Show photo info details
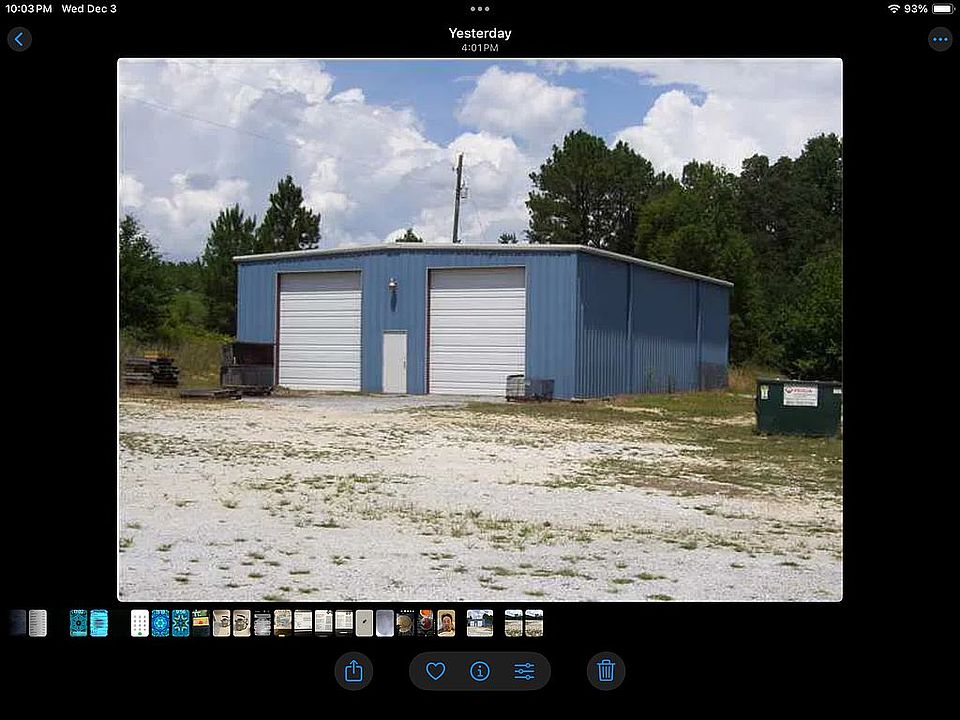The height and width of the screenshot is (720, 960). click(480, 671)
